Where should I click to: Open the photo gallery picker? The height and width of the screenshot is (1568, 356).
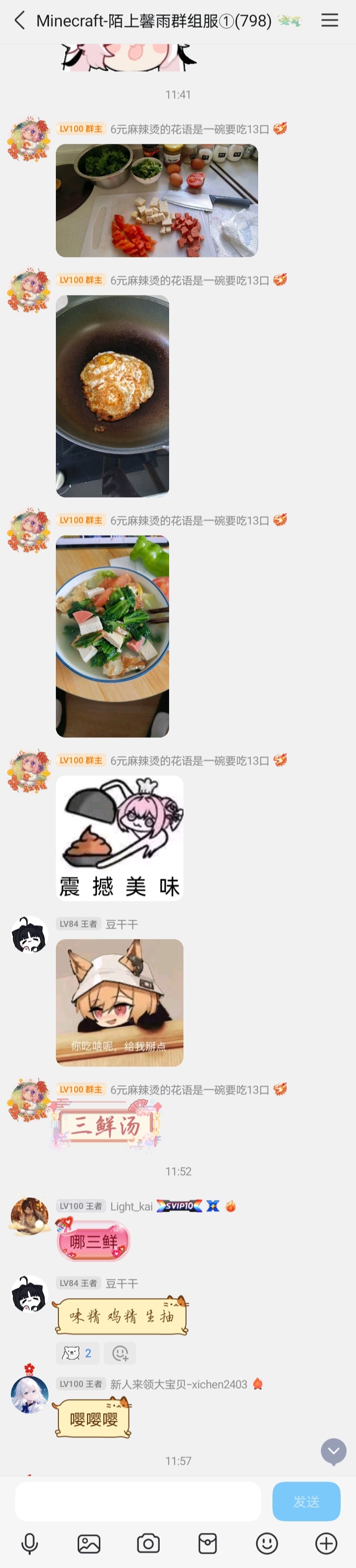coord(89,1543)
